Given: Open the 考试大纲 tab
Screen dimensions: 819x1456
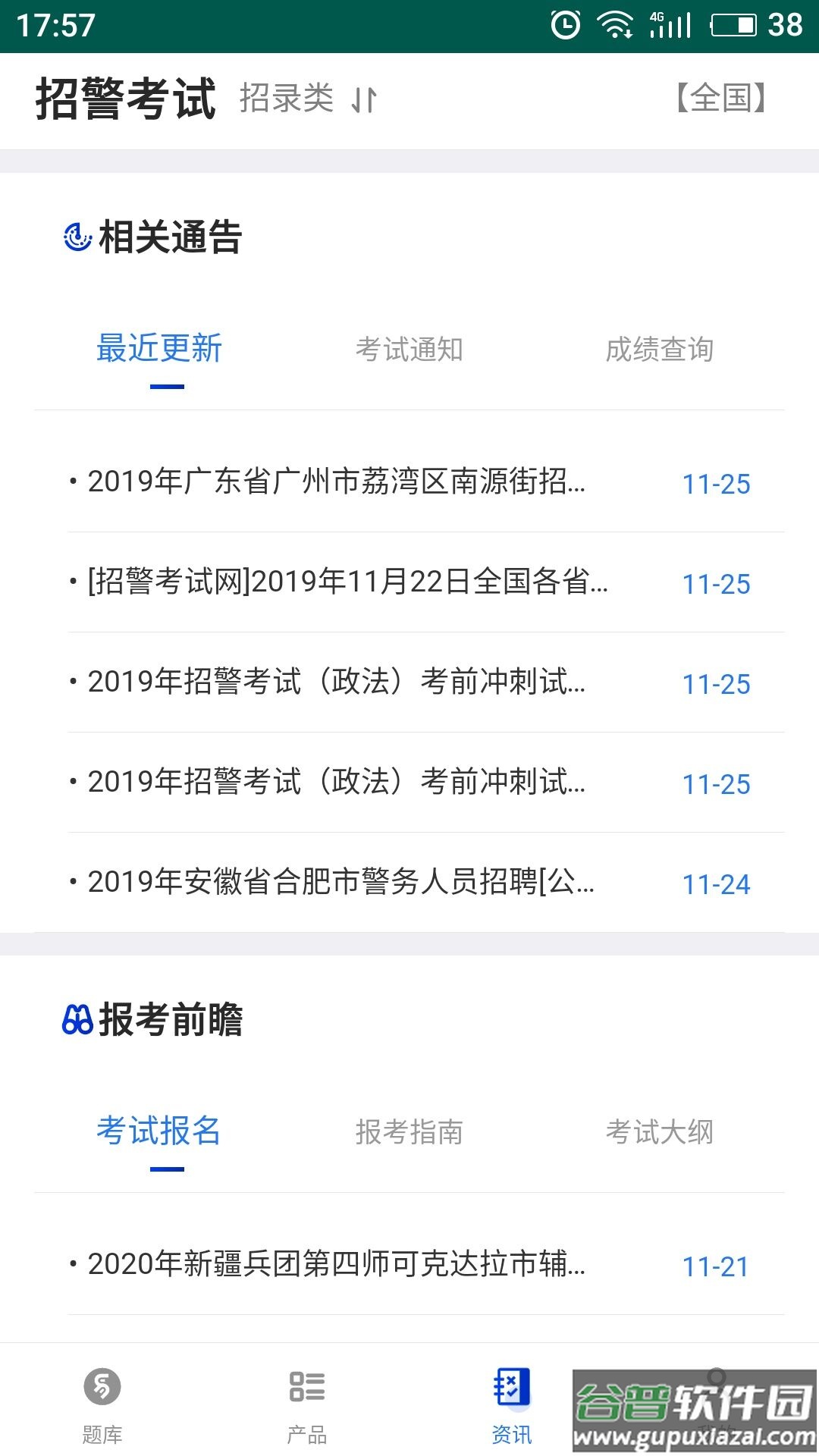Looking at the screenshot, I should tap(663, 1133).
